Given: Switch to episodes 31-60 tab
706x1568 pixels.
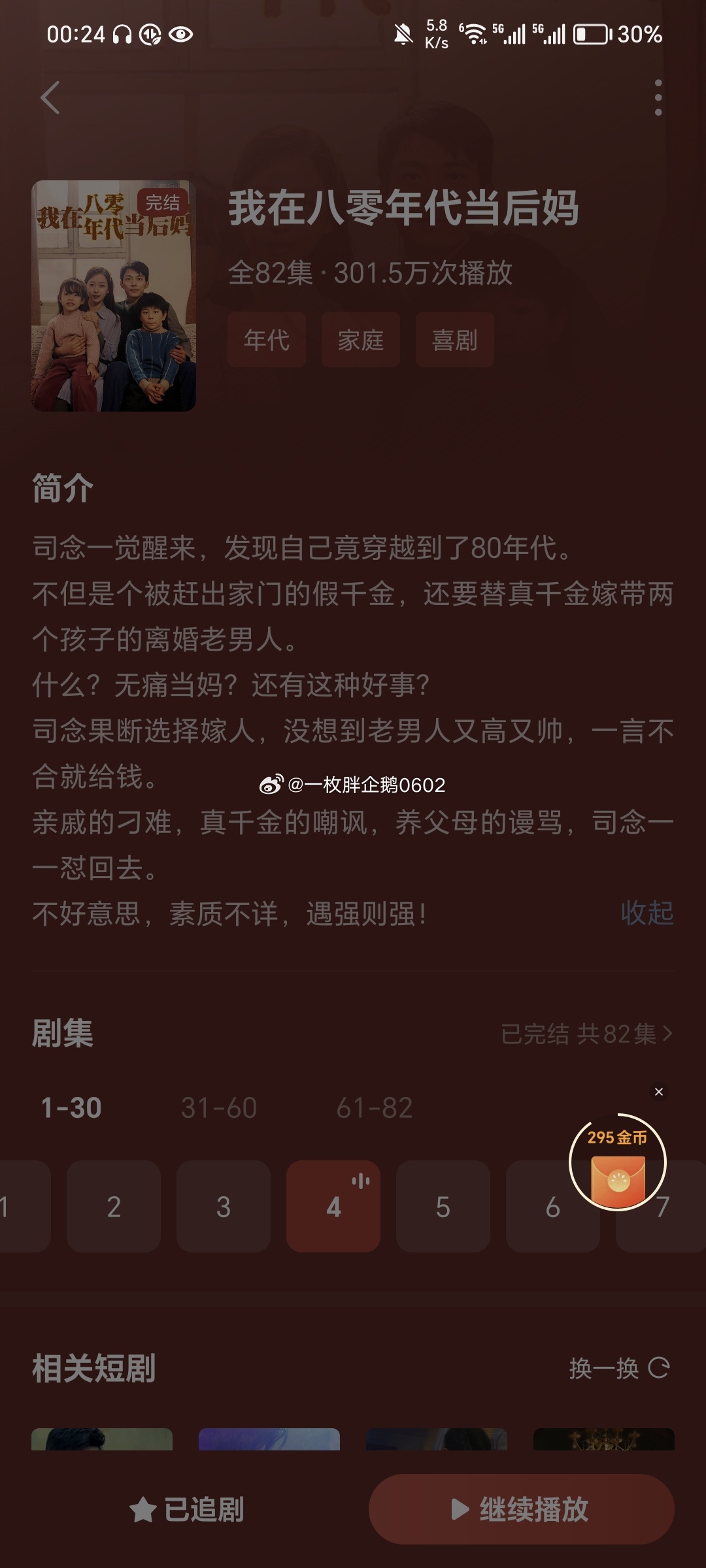Looking at the screenshot, I should pyautogui.click(x=219, y=1108).
